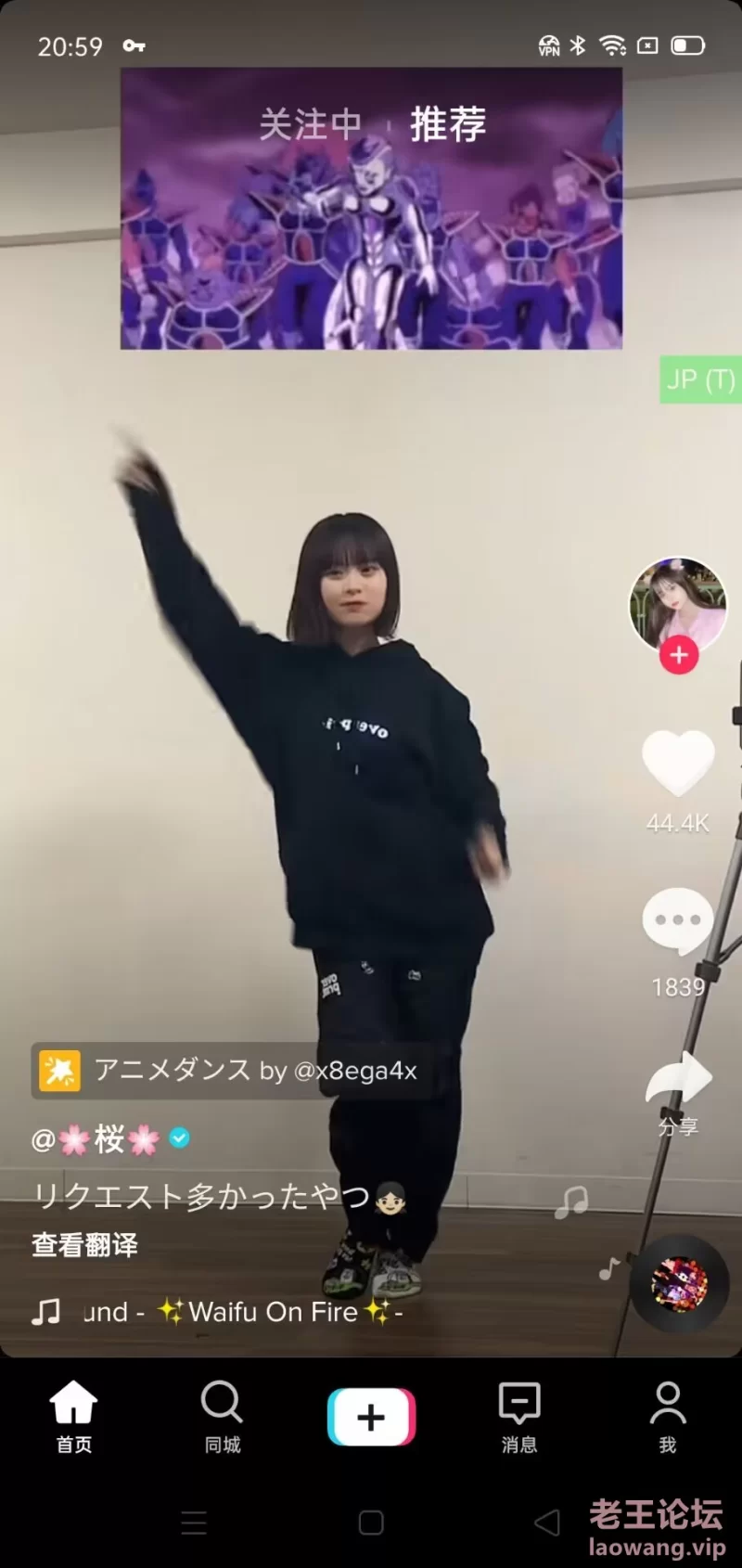Viewport: 742px width, 1568px height.
Task: Open the 同城 nearby tab
Action: click(223, 1417)
